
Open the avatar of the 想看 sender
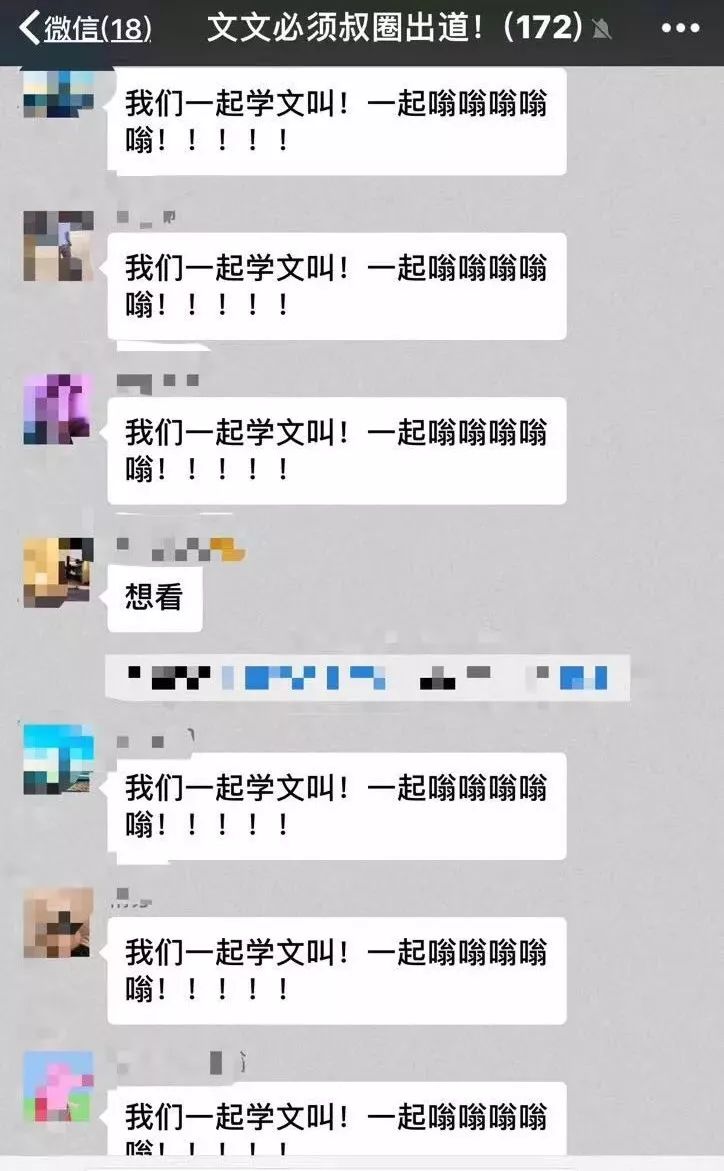coord(58,572)
